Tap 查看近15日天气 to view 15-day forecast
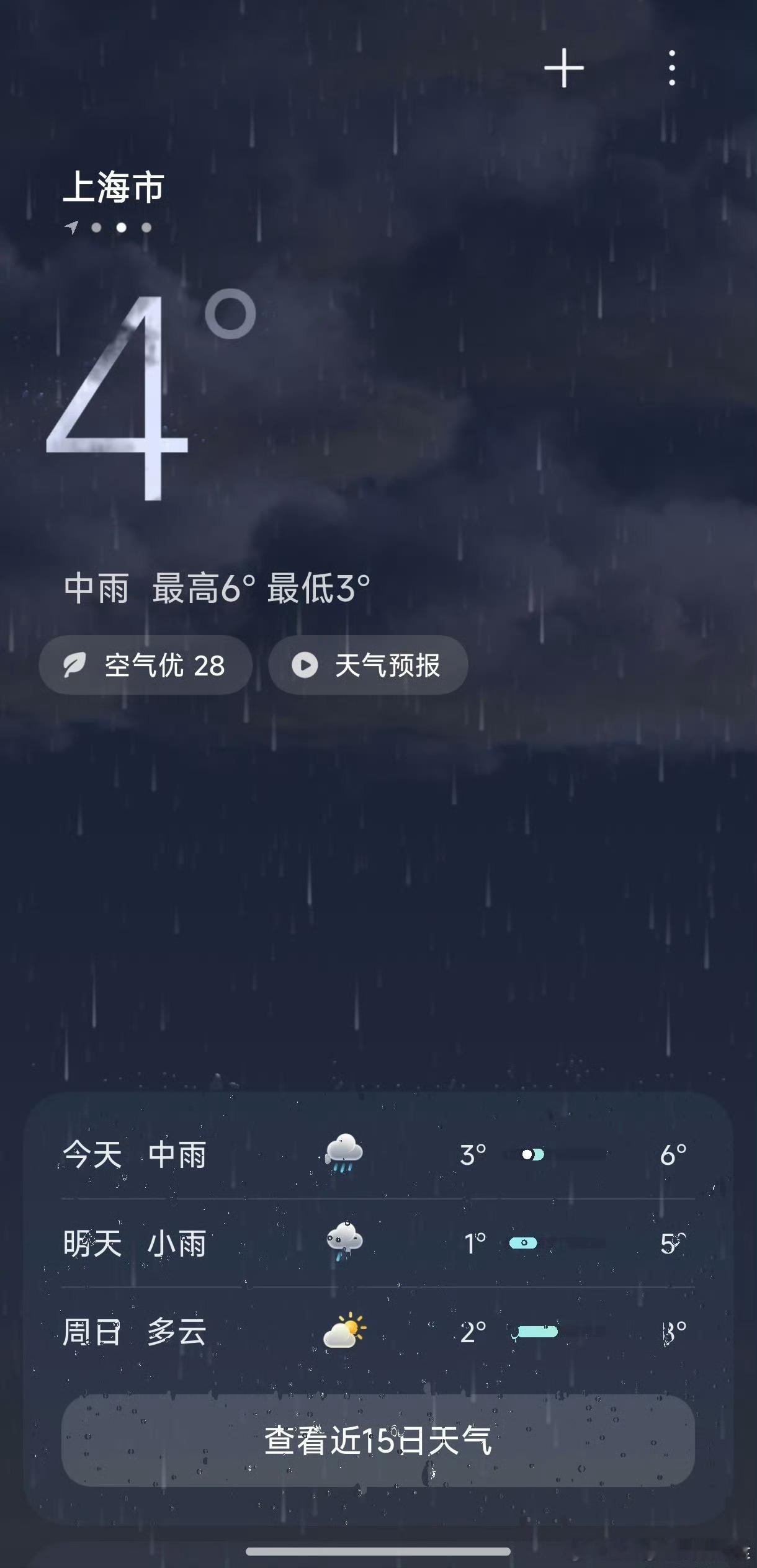 (x=378, y=1443)
